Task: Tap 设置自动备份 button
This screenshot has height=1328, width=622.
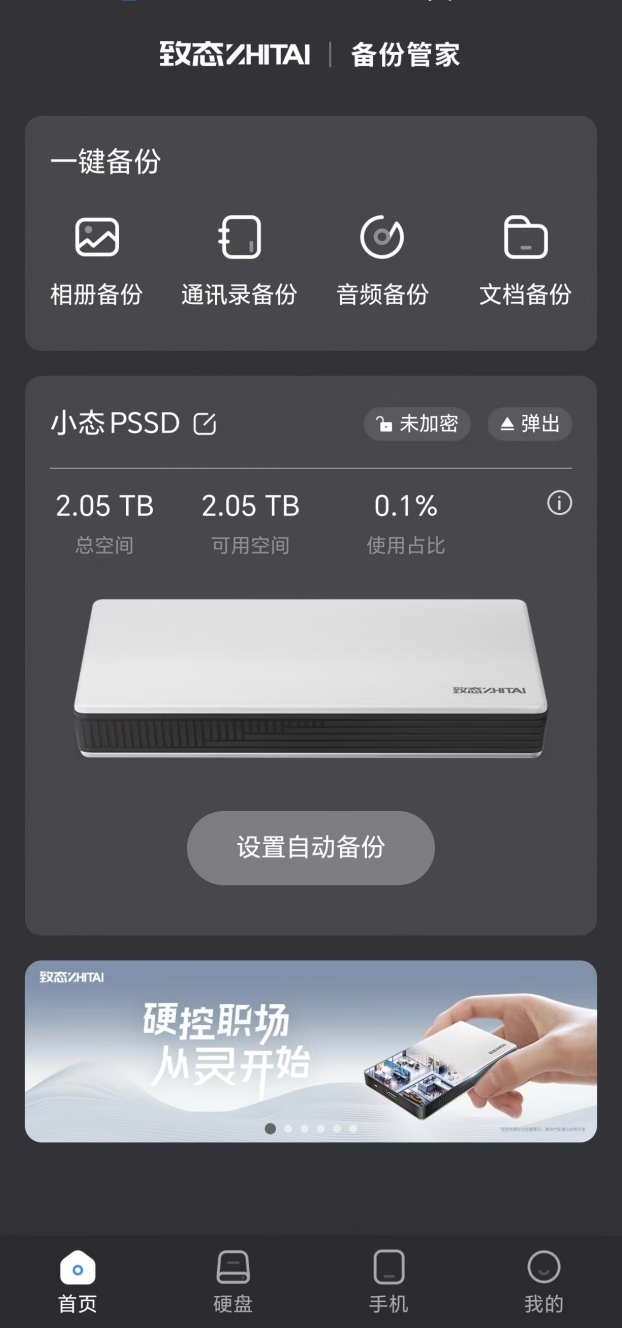Action: click(x=311, y=848)
